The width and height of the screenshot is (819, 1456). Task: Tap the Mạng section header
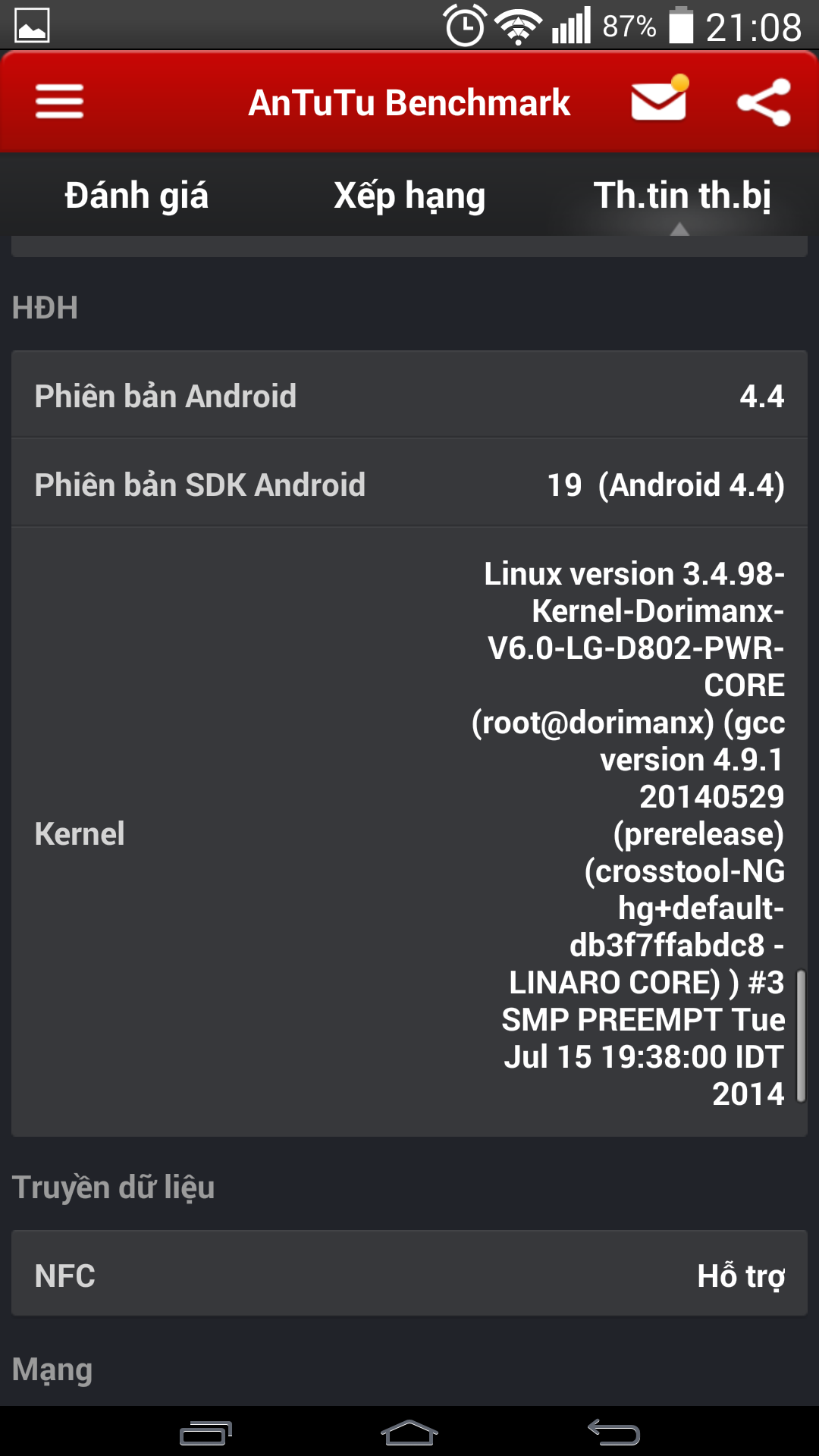coord(50,1367)
